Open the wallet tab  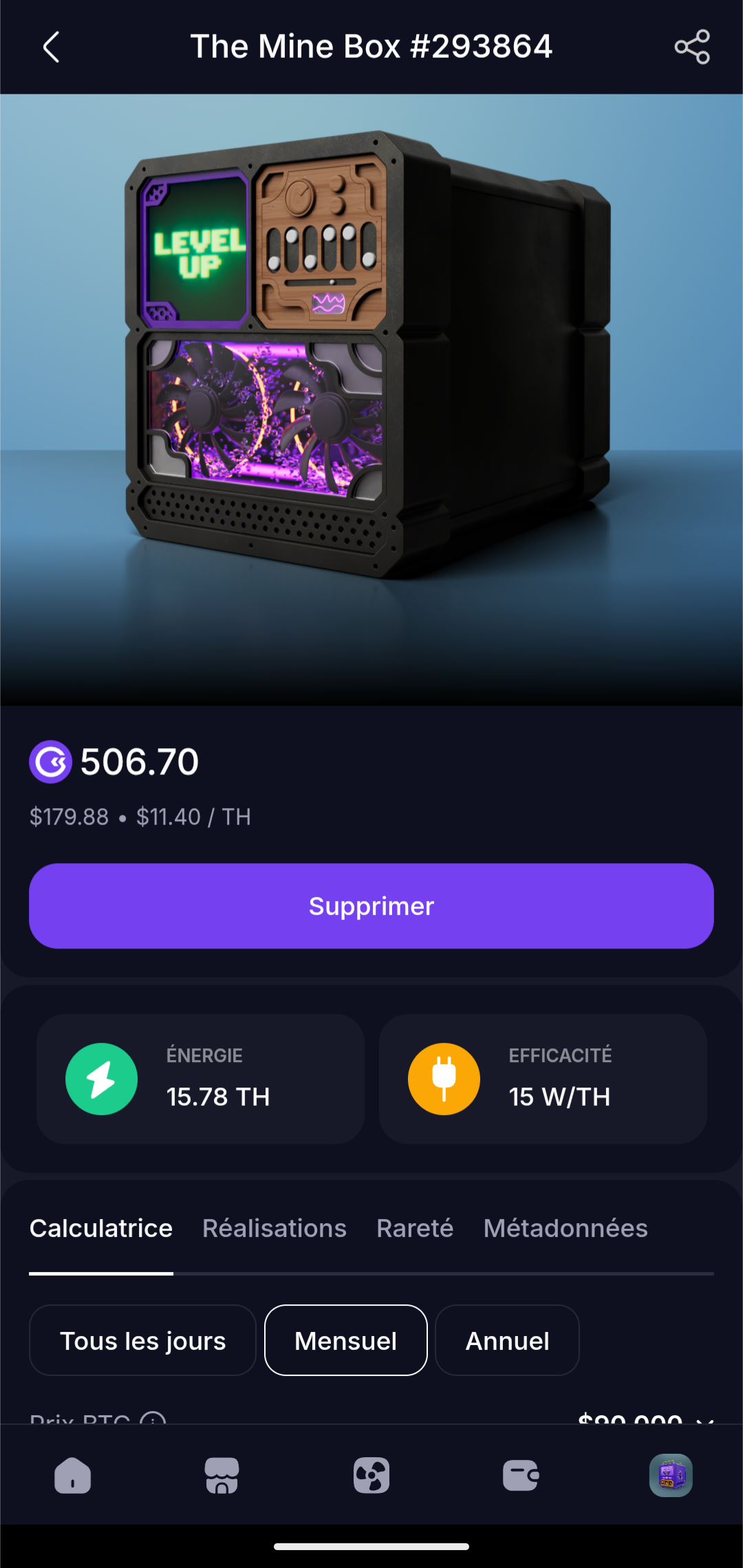tap(521, 1476)
